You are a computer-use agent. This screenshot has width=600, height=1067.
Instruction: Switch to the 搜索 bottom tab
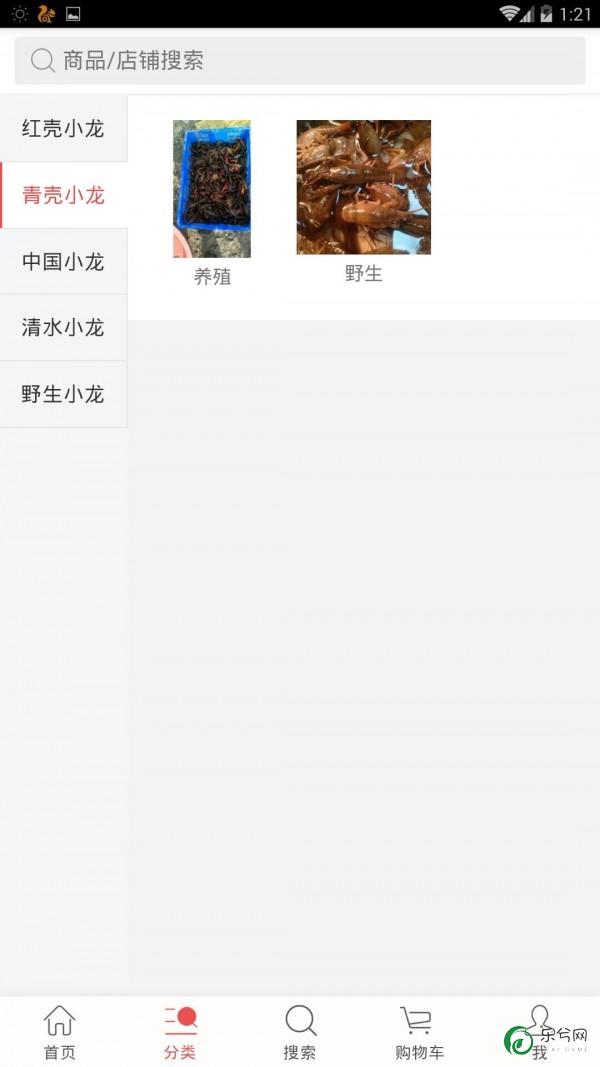pos(300,1032)
